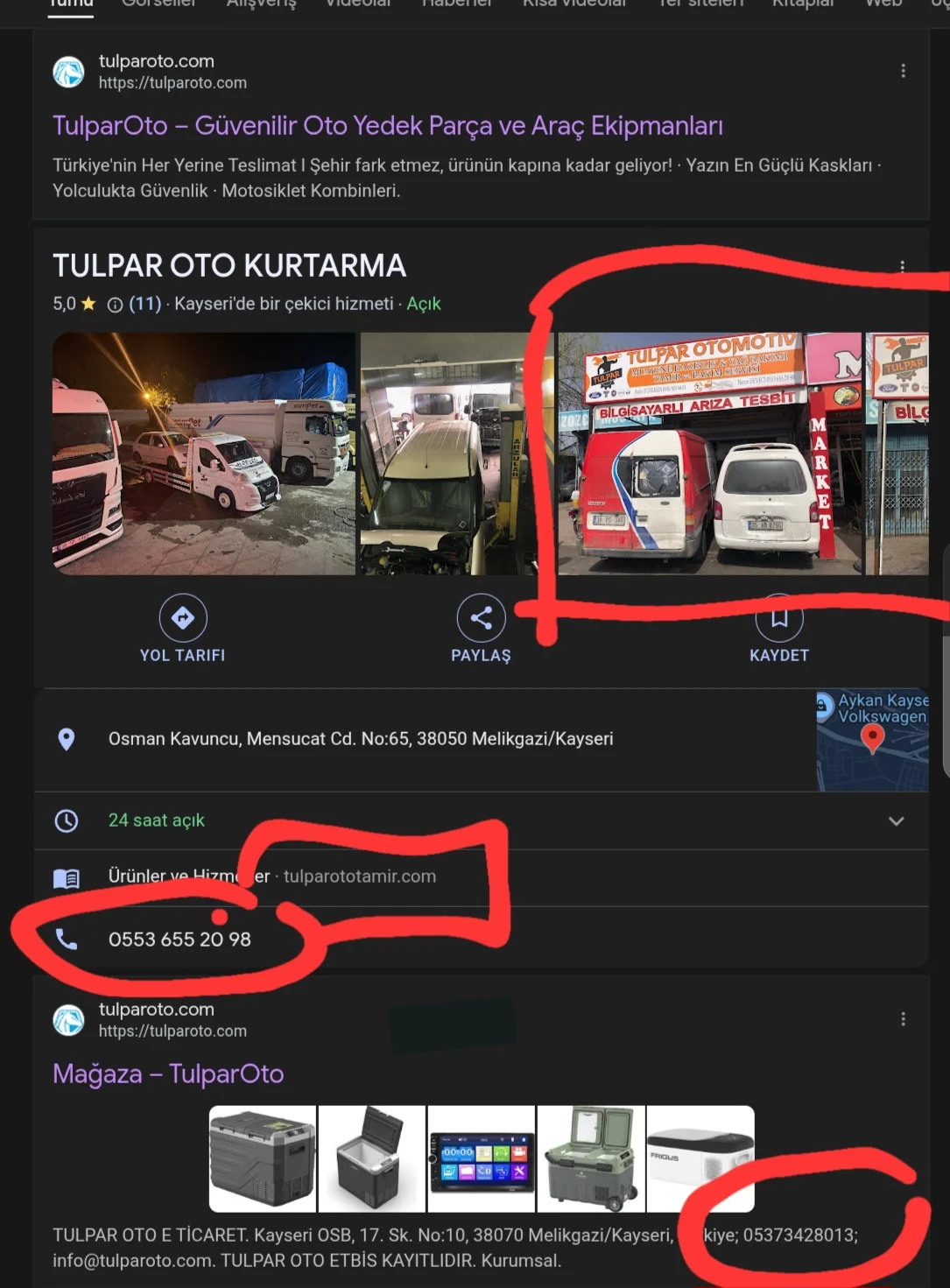Open overflow menu for the Mağaza result
The image size is (950, 1288).
click(x=903, y=1019)
